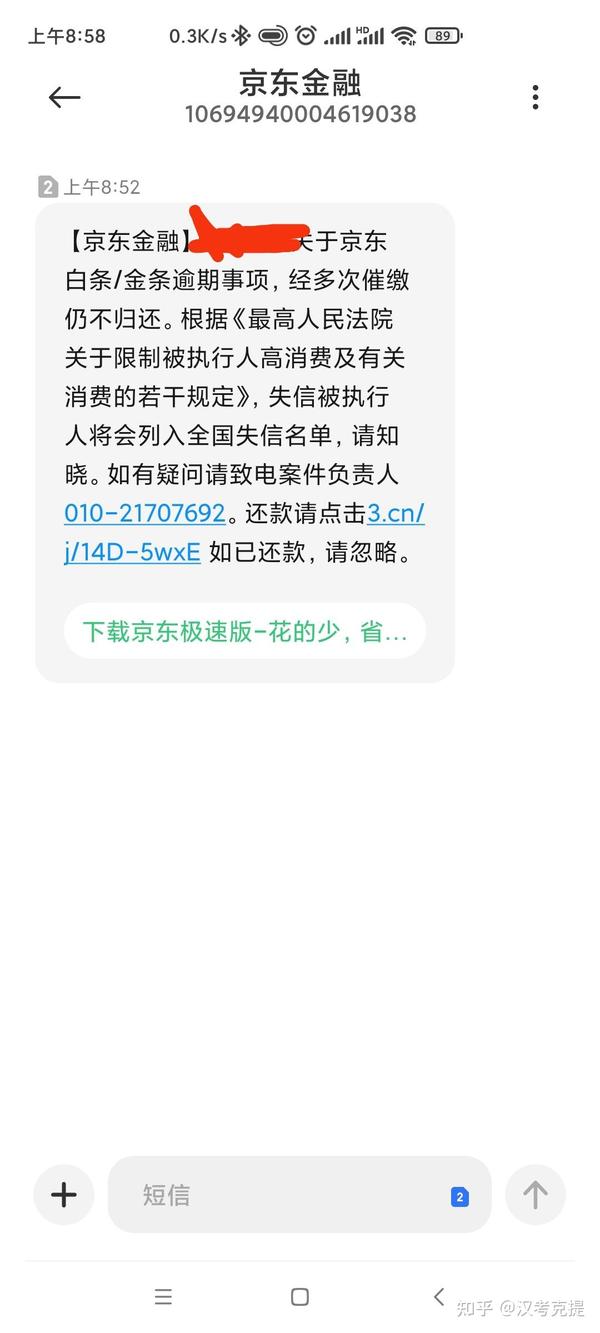Image resolution: width=600 pixels, height=1333 pixels.
Task: Tap the 下载京东极速版 suggestion chip
Action: point(245,632)
